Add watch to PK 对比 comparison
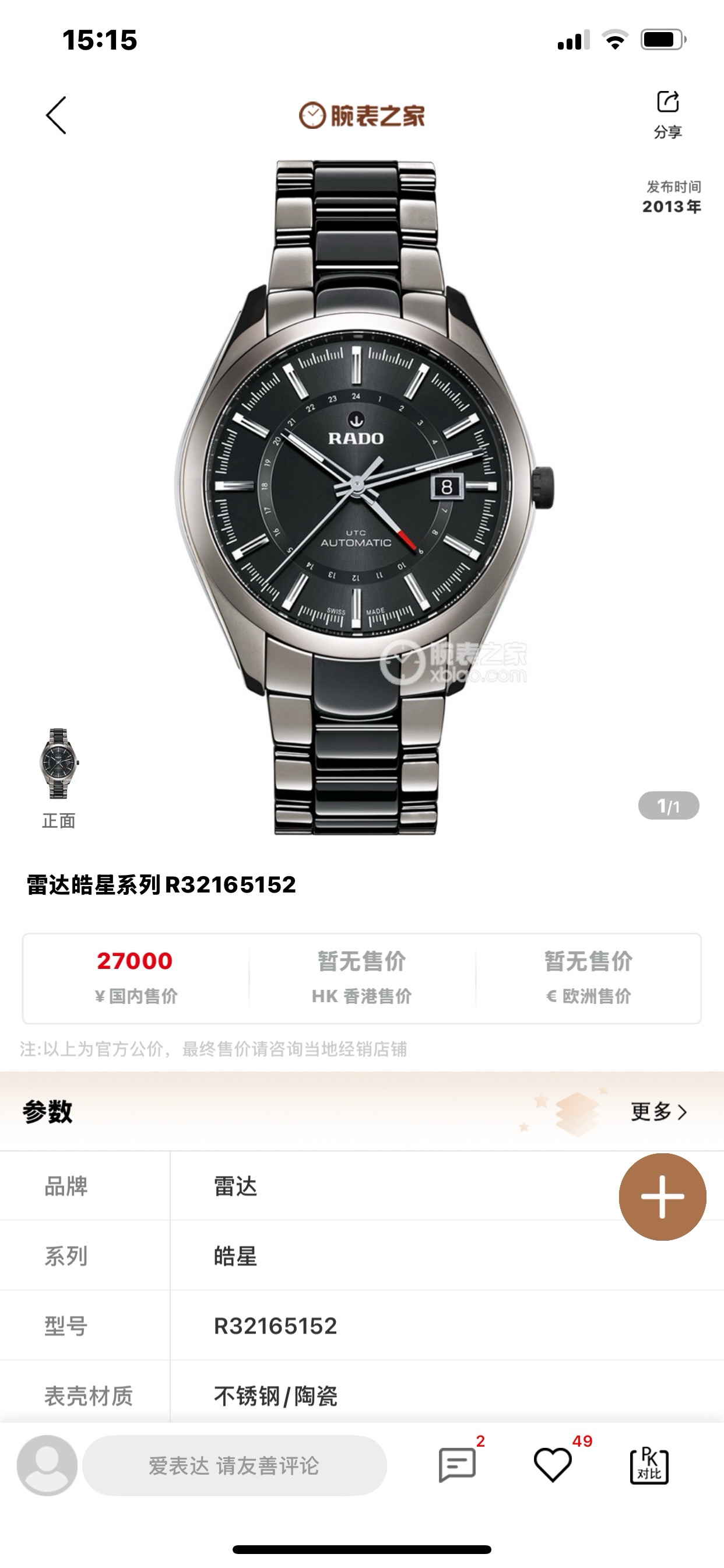The height and width of the screenshot is (1568, 724). [x=649, y=1466]
